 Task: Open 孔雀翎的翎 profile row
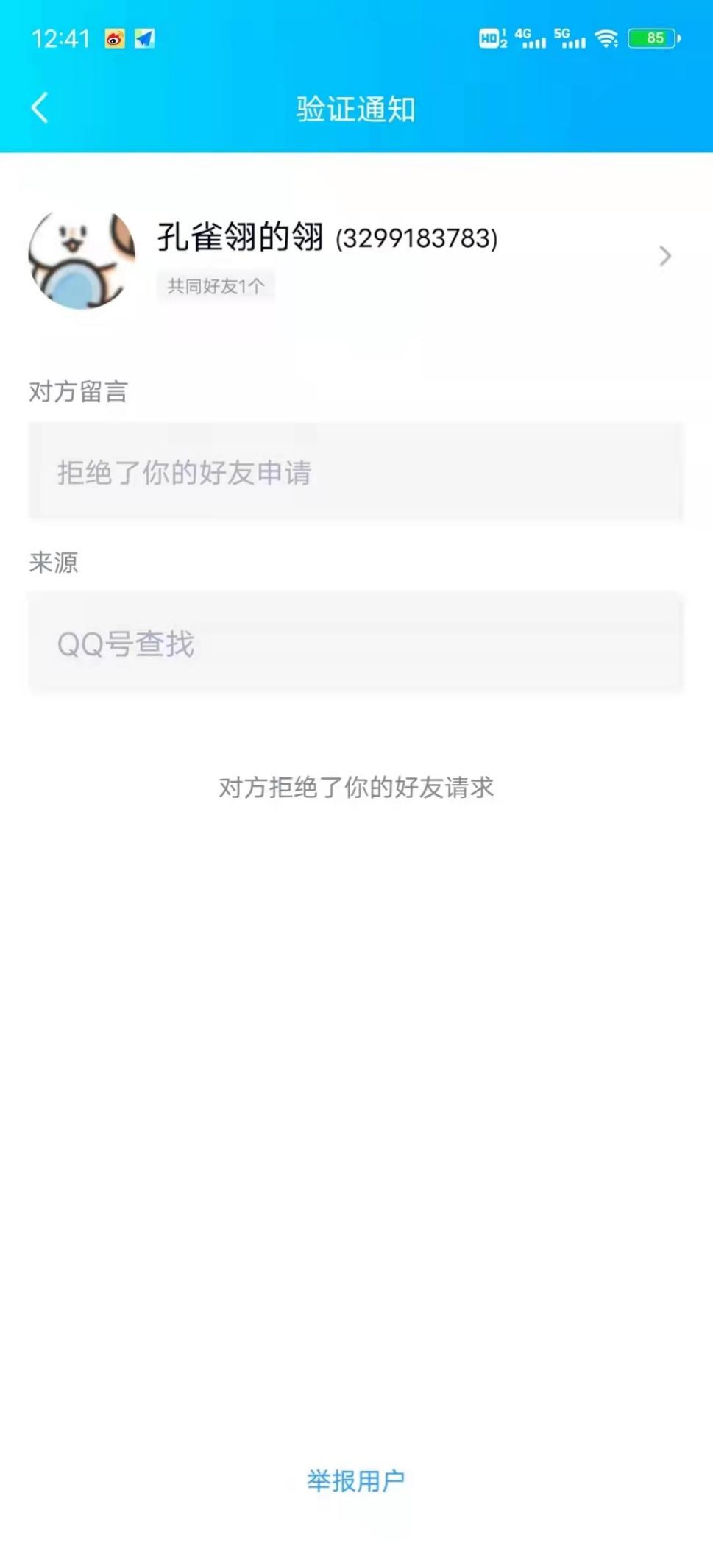pos(356,257)
